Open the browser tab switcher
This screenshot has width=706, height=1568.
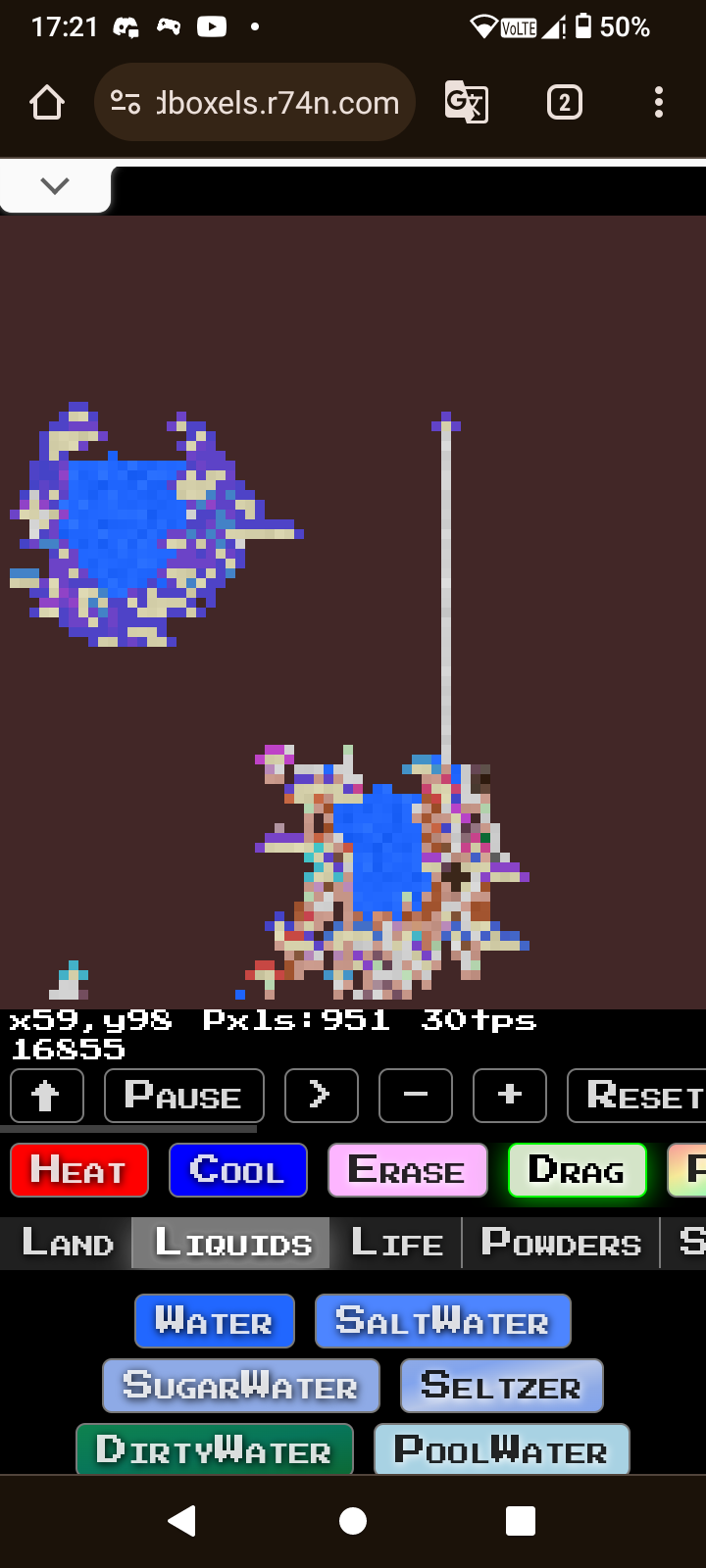pyautogui.click(x=564, y=103)
